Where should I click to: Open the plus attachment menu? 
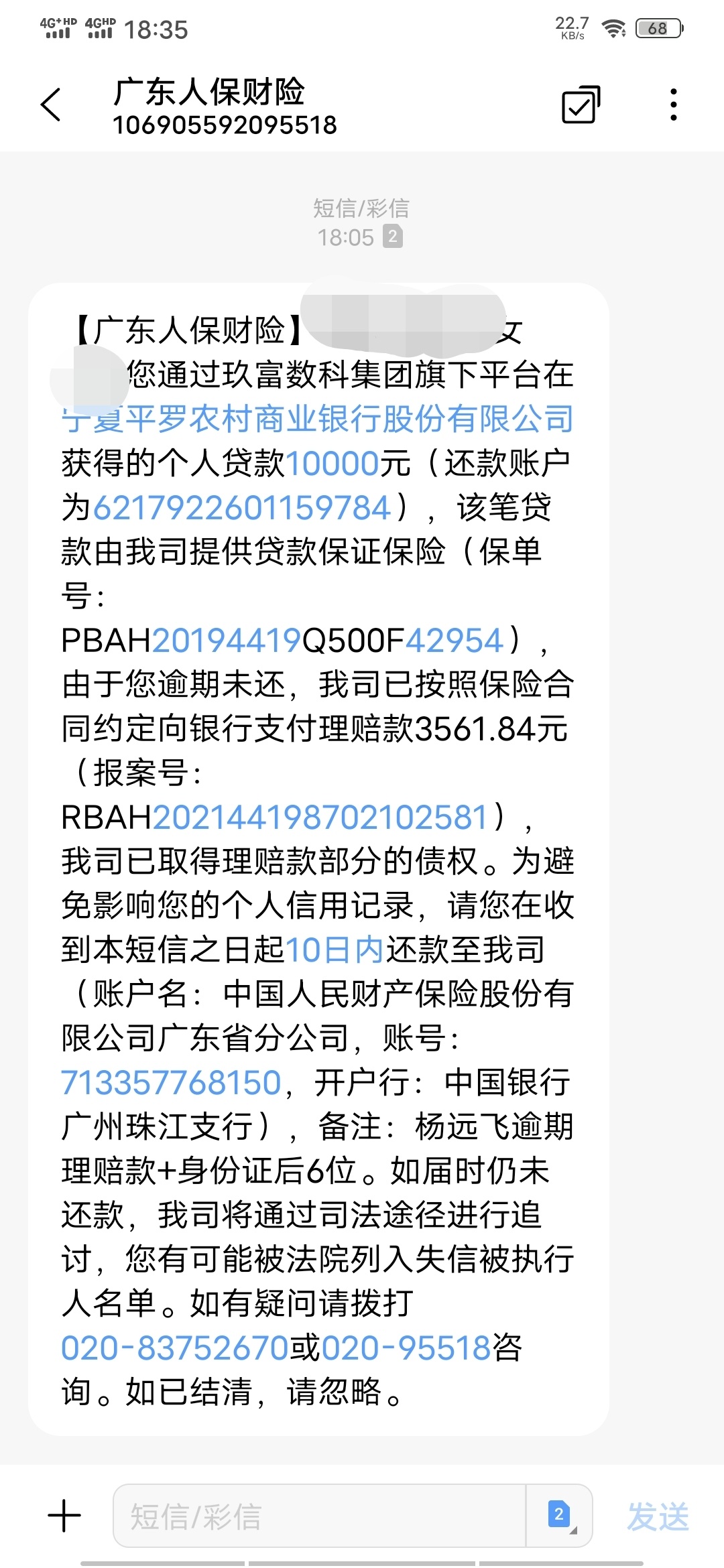pyautogui.click(x=64, y=1516)
